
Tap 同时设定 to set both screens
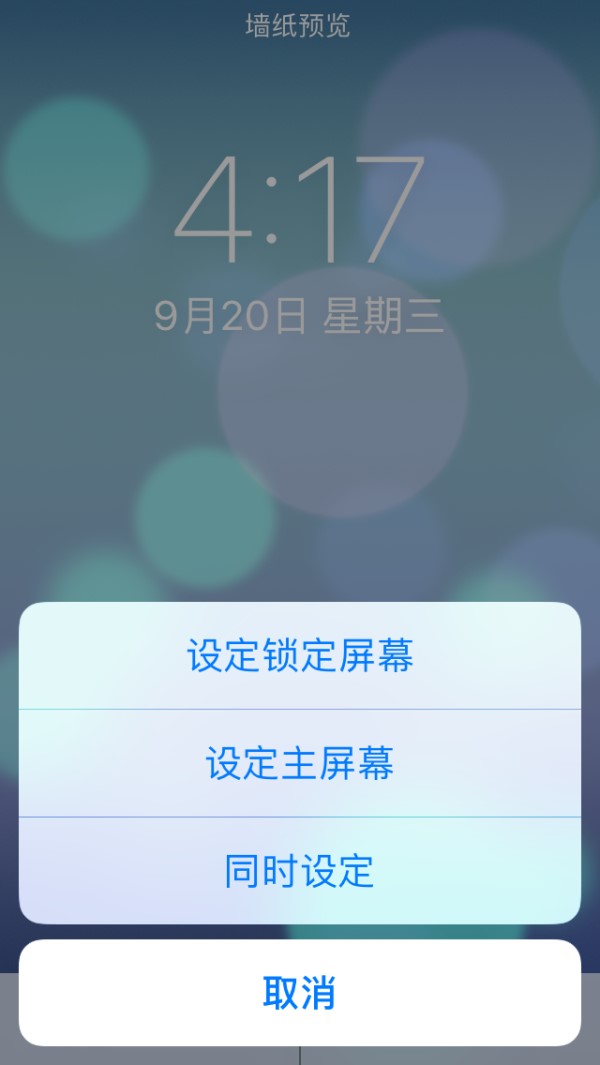300,871
